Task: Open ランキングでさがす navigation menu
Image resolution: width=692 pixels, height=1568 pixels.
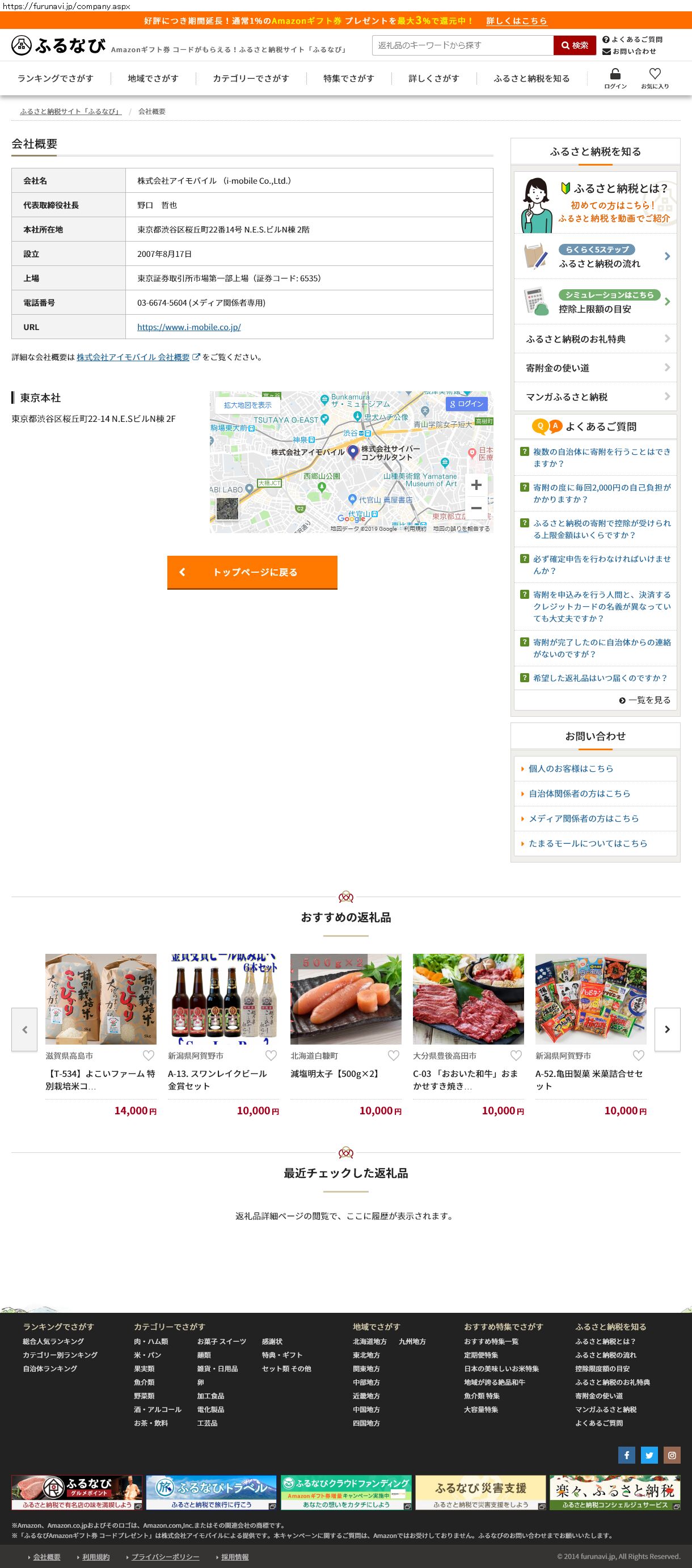Action: [x=56, y=78]
